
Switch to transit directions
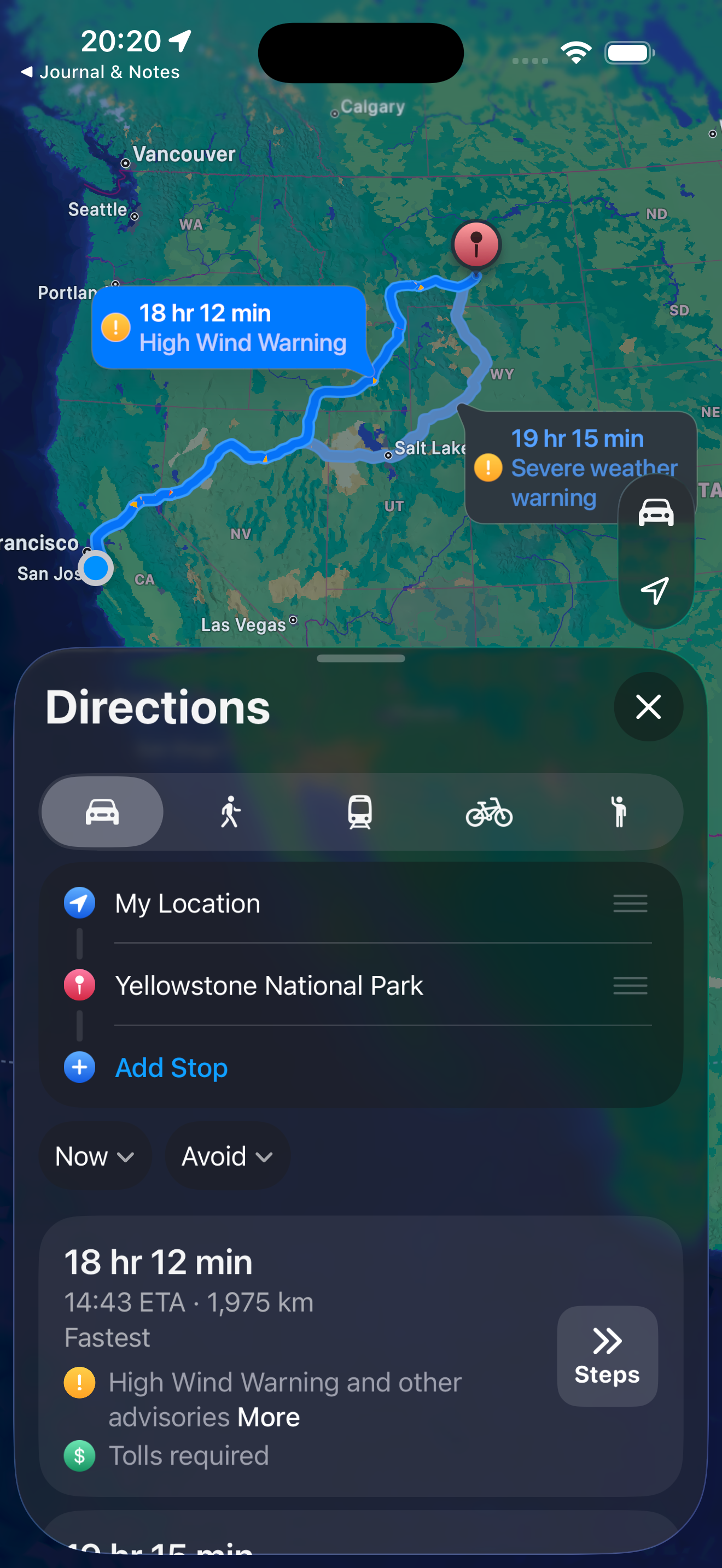click(360, 811)
